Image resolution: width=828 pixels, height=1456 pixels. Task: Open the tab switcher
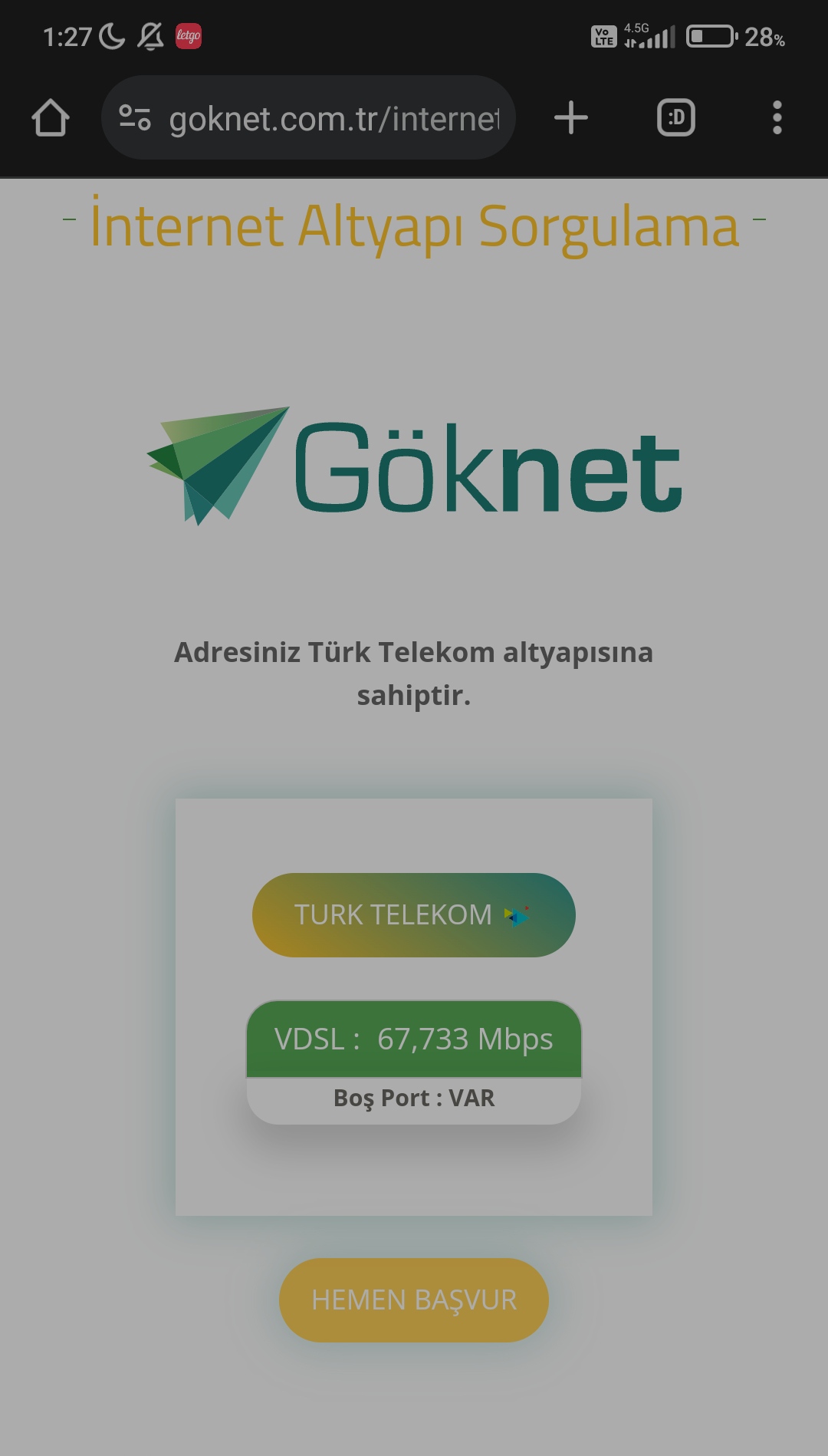coord(675,117)
